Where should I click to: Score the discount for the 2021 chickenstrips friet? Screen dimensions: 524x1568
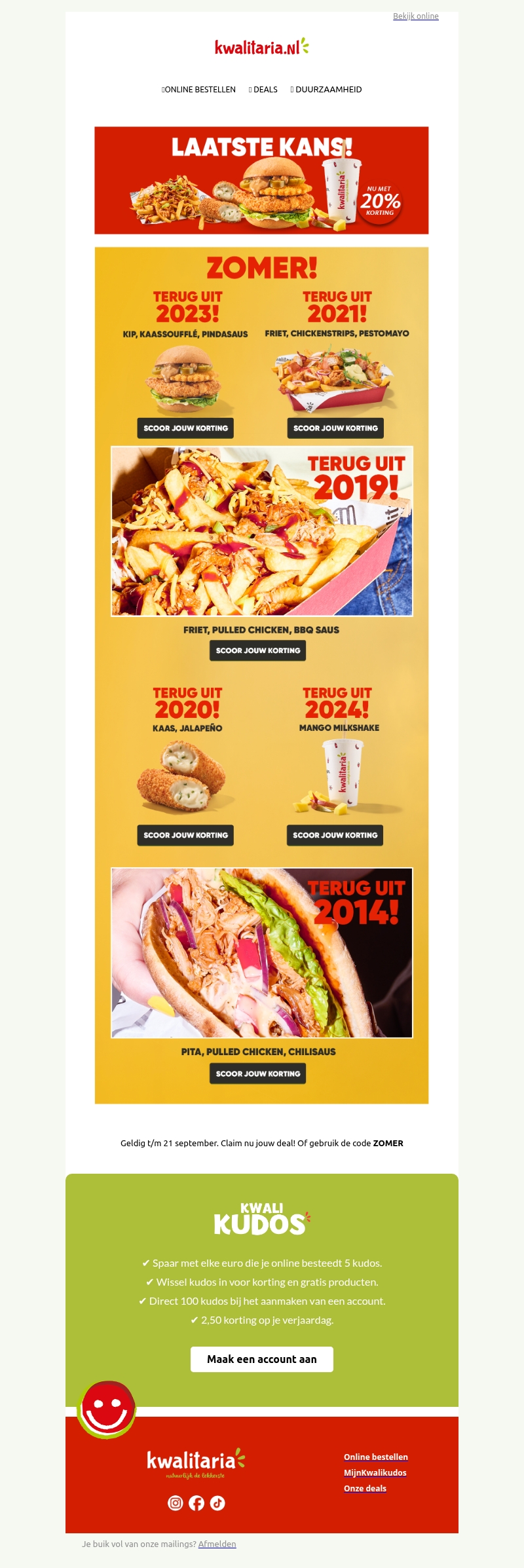[335, 428]
